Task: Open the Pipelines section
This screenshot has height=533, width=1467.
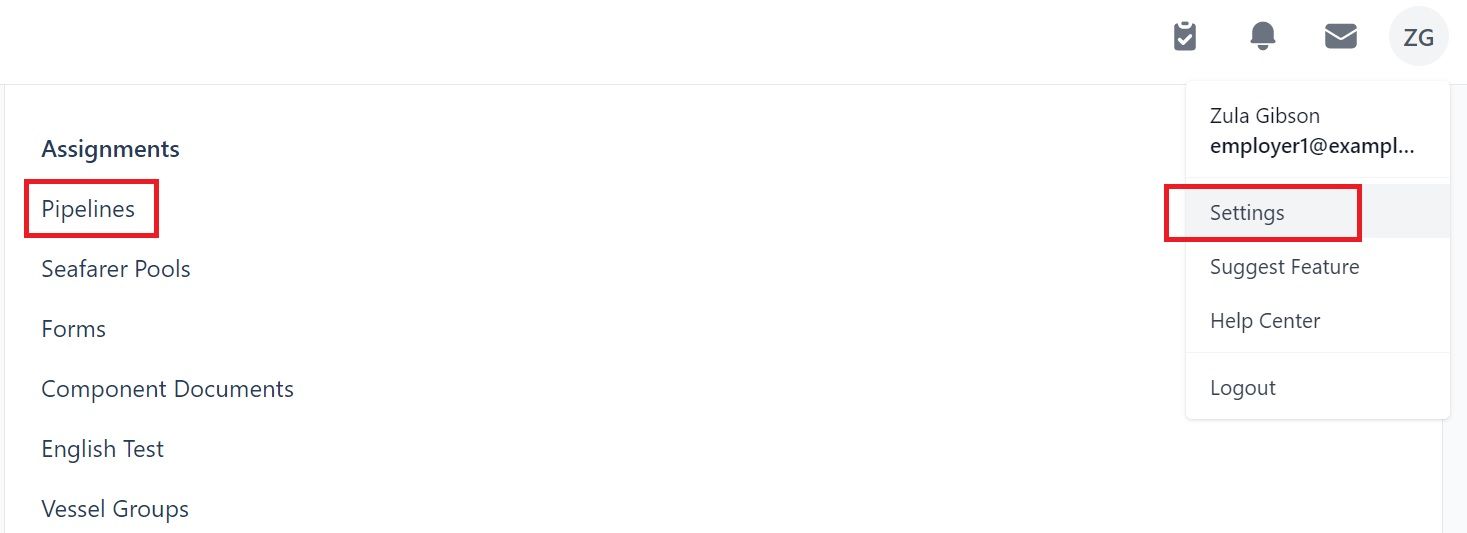Action: click(x=88, y=209)
